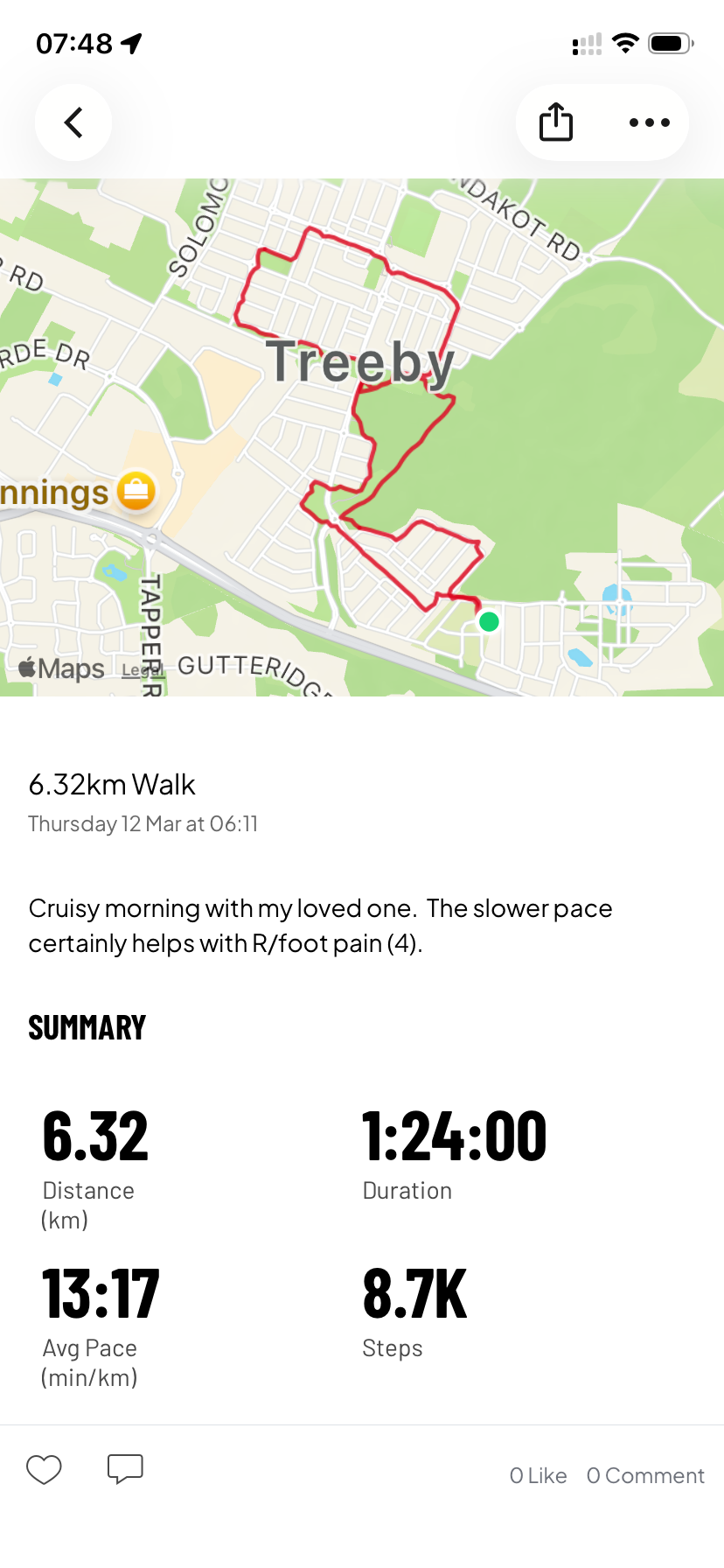This screenshot has height=1568, width=724.
Task: Like this walk with the heart icon
Action: (x=44, y=1469)
